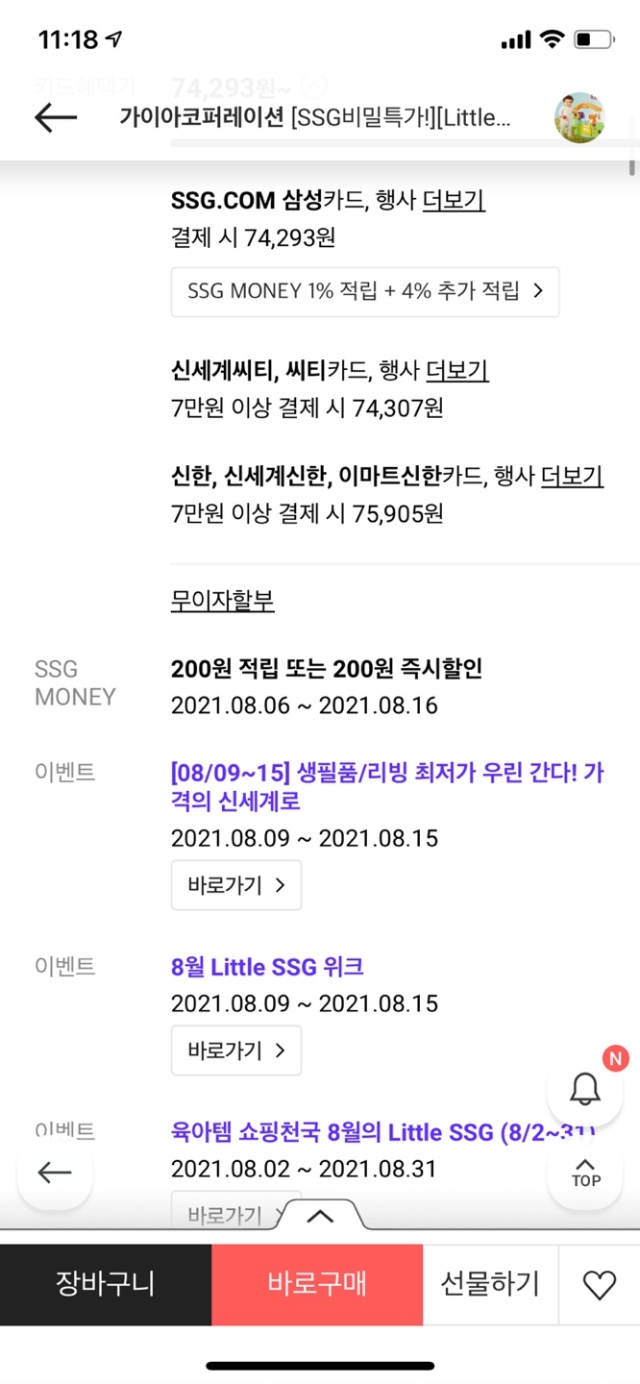Open the 무이자할부 link
This screenshot has height=1384, width=640.
click(222, 601)
